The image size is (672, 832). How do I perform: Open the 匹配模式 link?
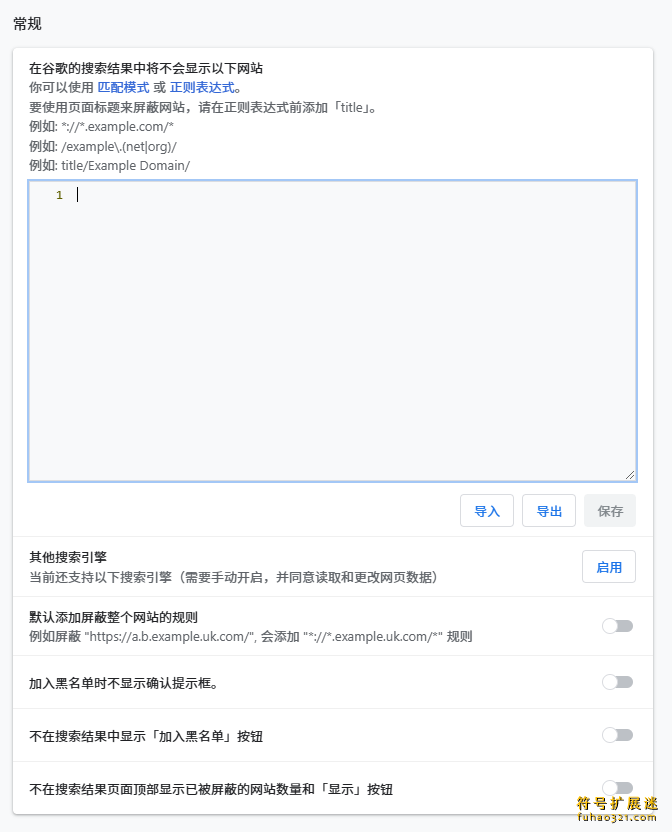(x=123, y=87)
